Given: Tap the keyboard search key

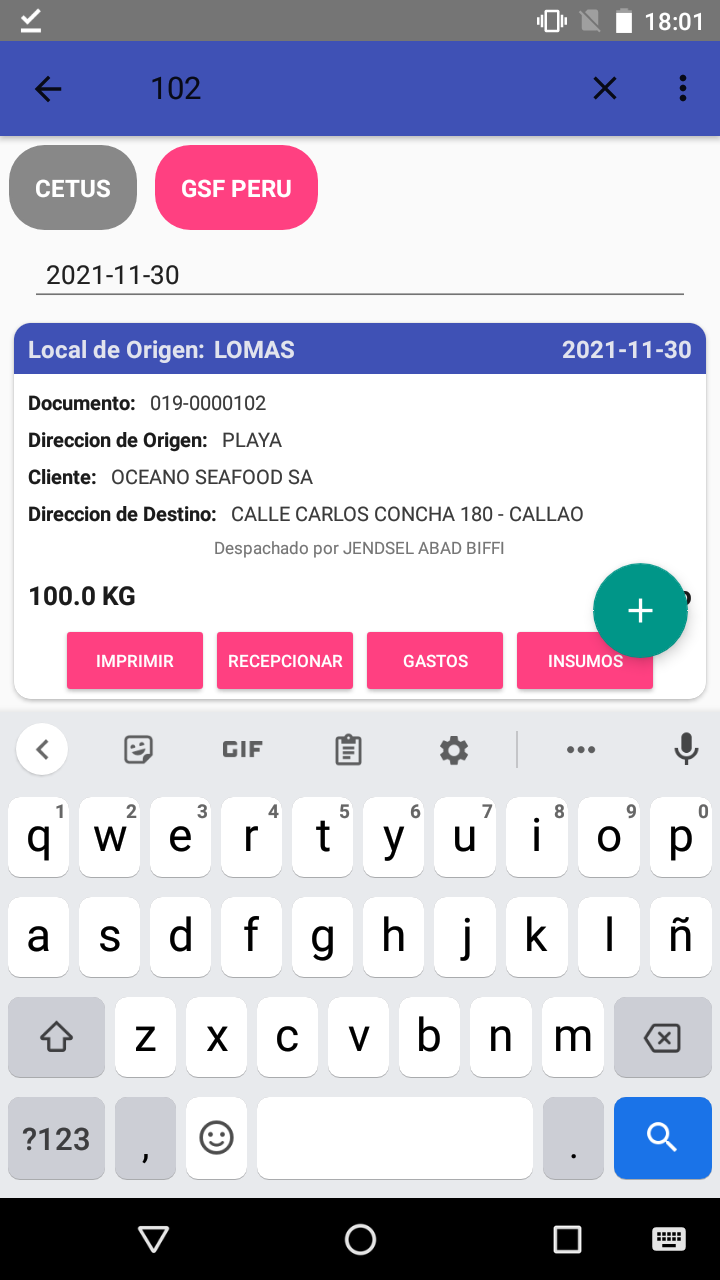Looking at the screenshot, I should (662, 1137).
